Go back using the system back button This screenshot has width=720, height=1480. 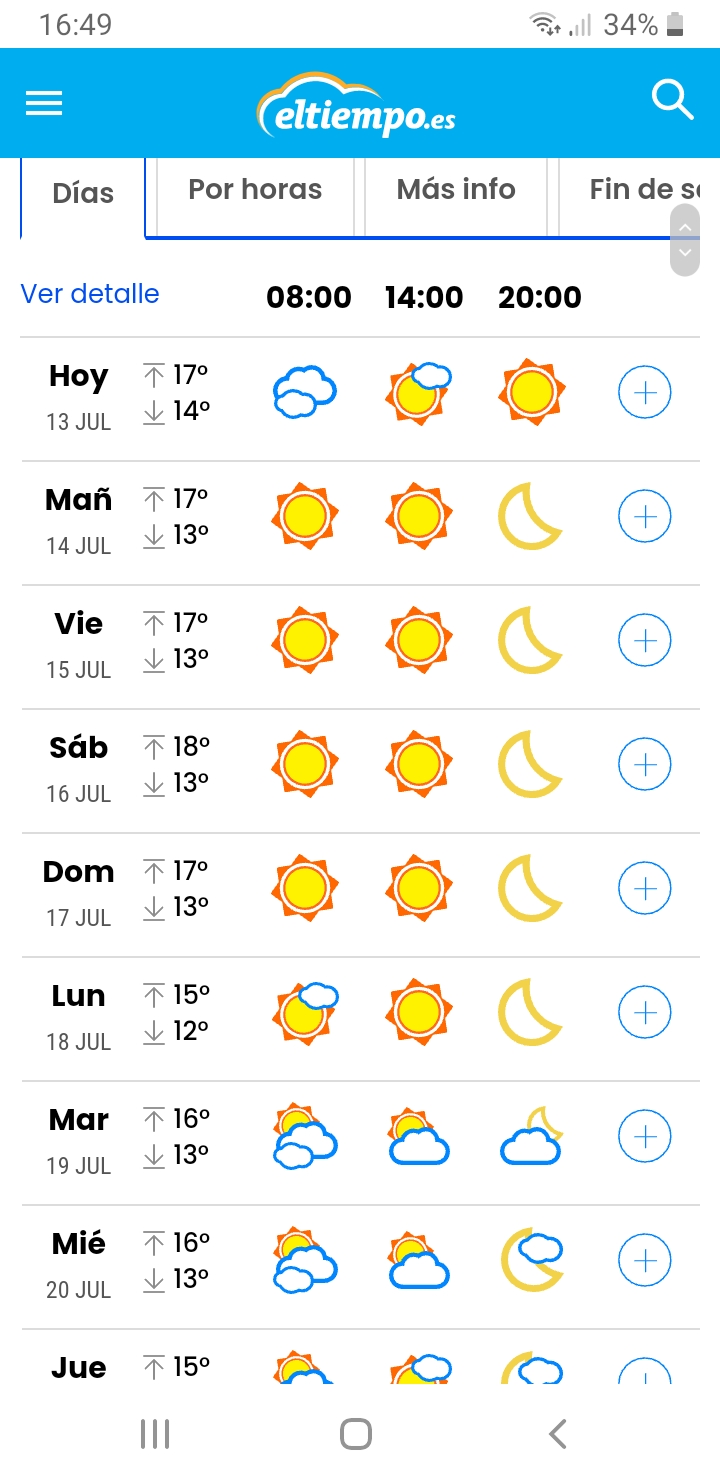tap(558, 1434)
